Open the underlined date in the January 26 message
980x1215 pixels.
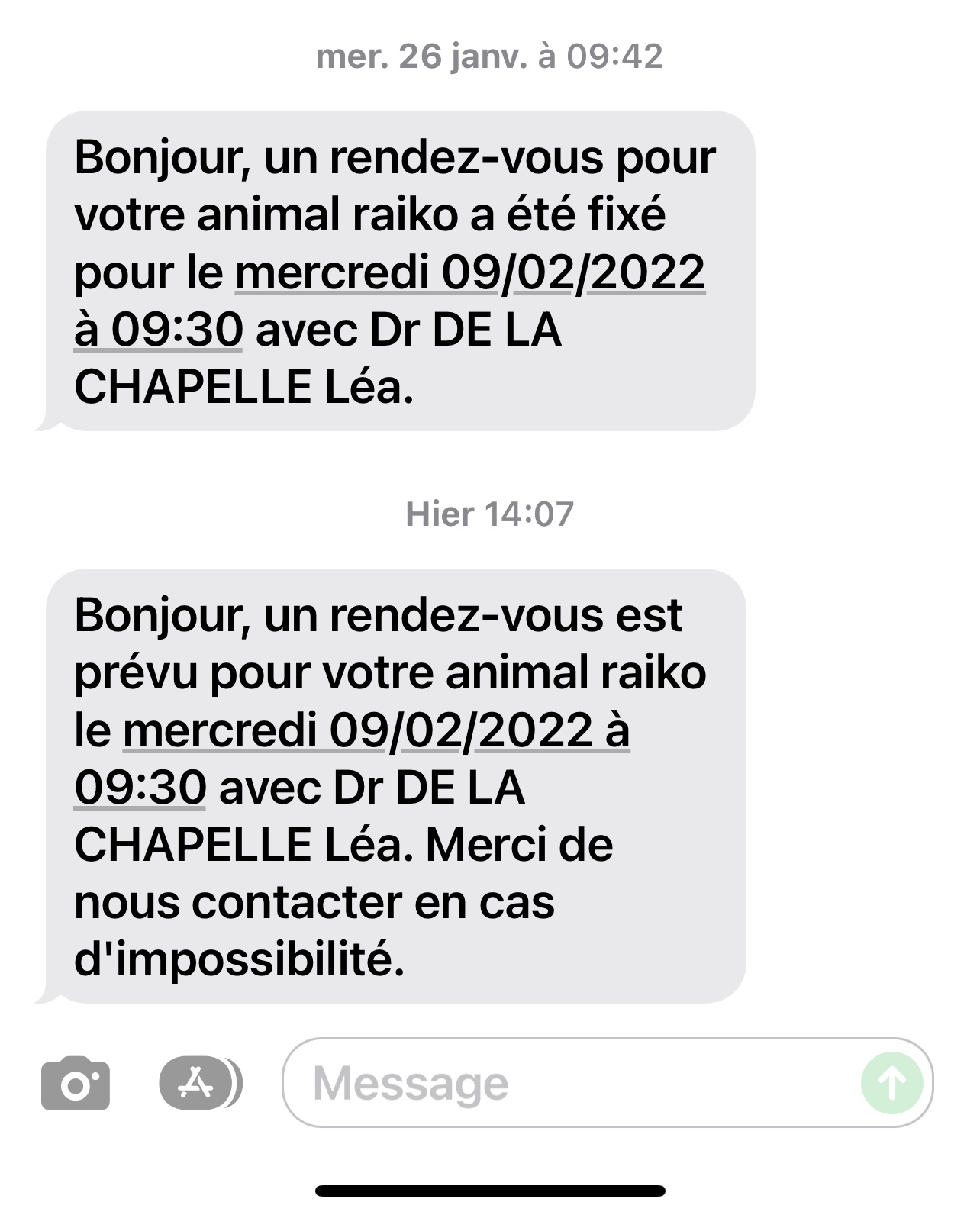point(469,274)
